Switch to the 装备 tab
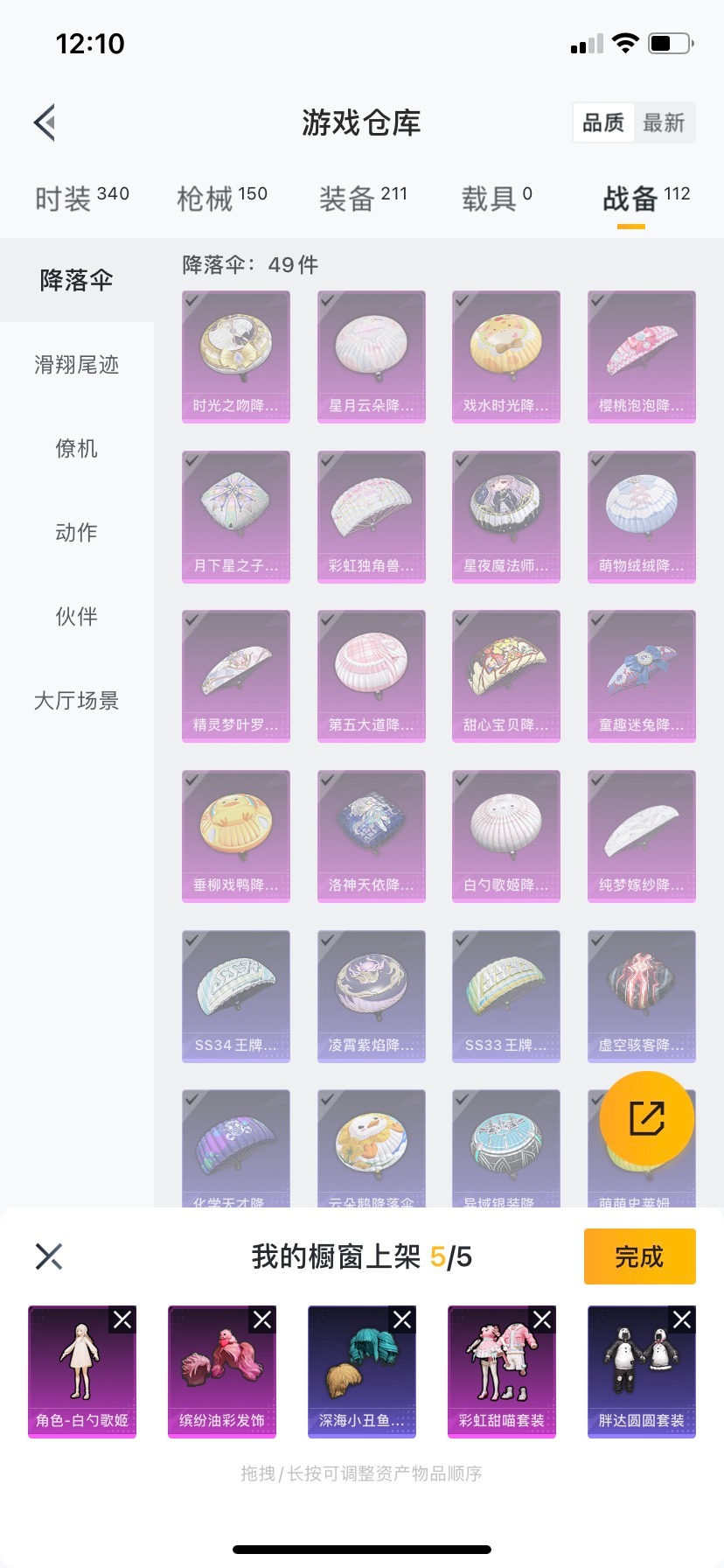Image resolution: width=724 pixels, height=1568 pixels. pyautogui.click(x=363, y=199)
